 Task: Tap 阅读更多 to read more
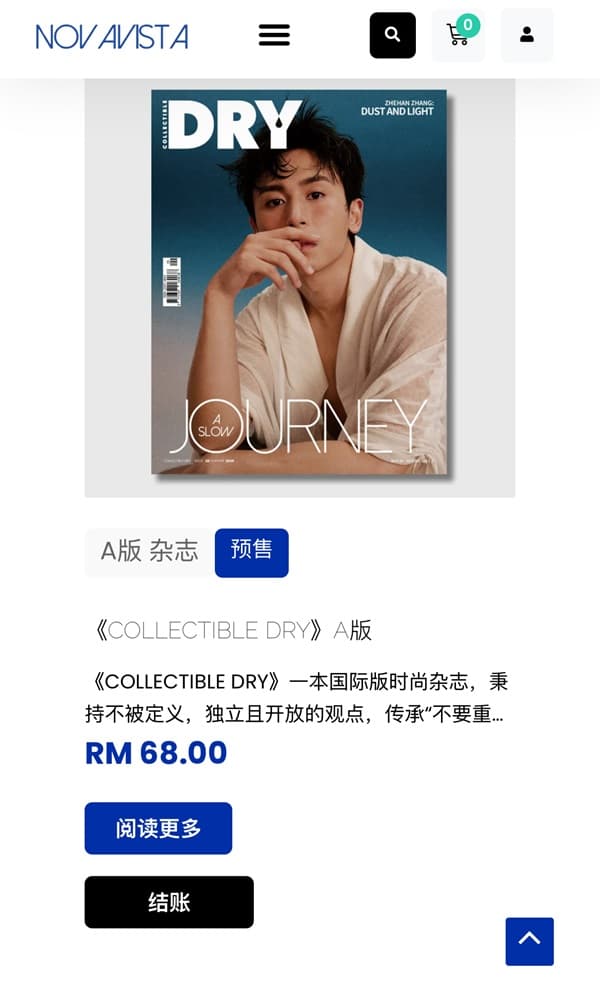158,828
